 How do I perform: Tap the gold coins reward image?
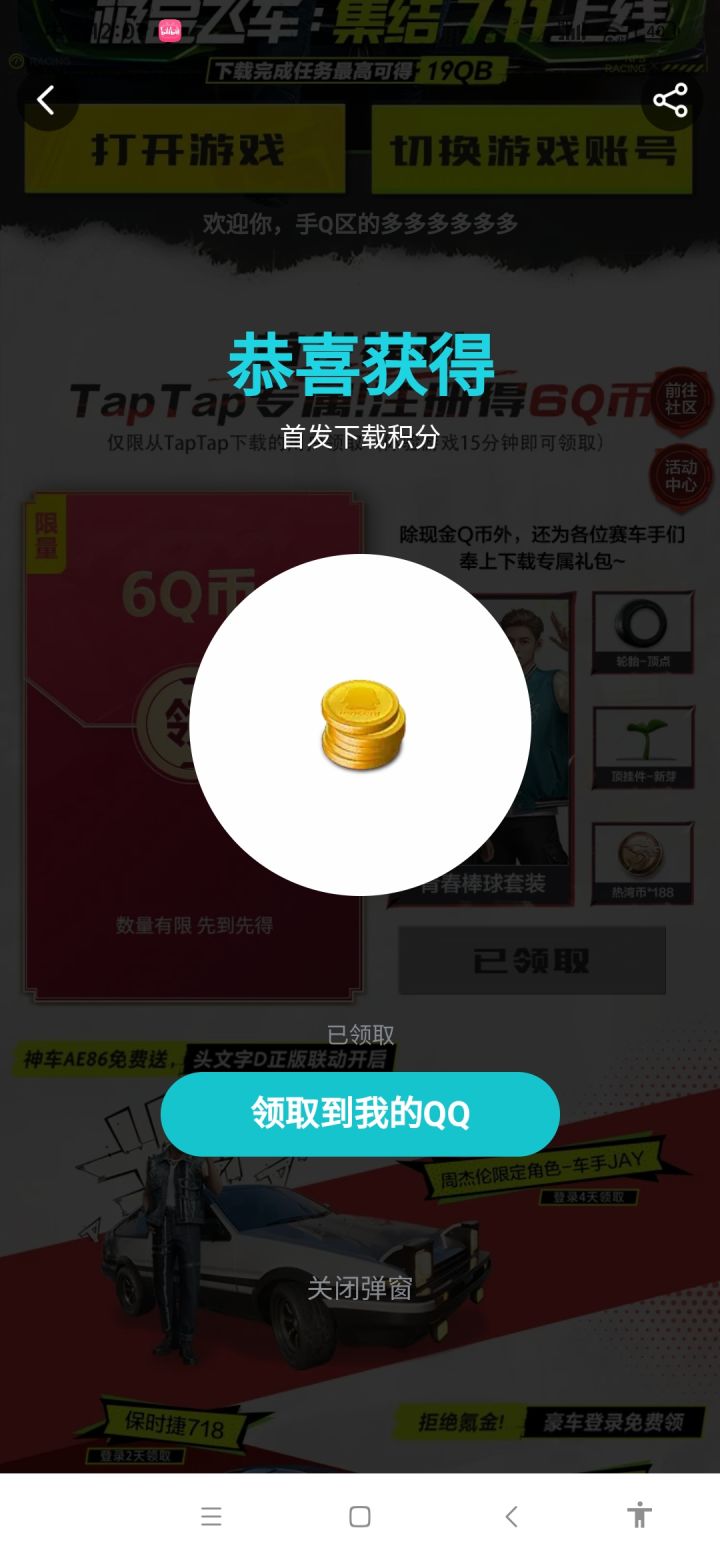(362, 727)
